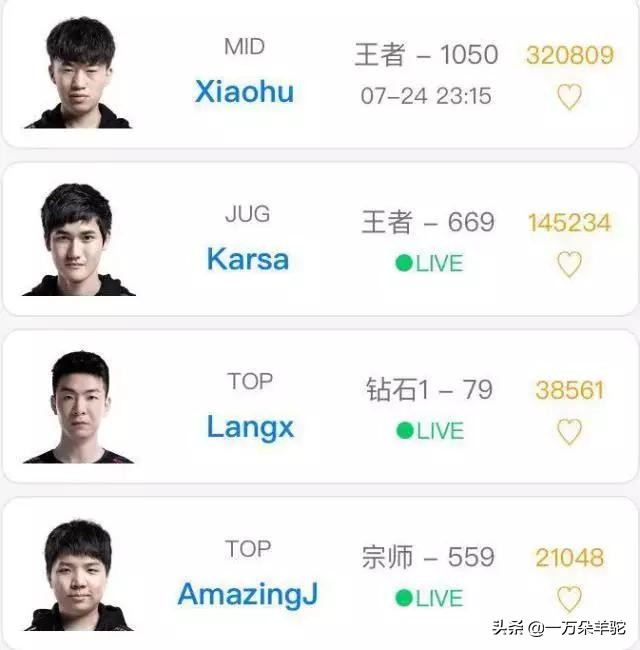Tap the heart icon on Karsa's card
The width and height of the screenshot is (640, 650).
[569, 264]
